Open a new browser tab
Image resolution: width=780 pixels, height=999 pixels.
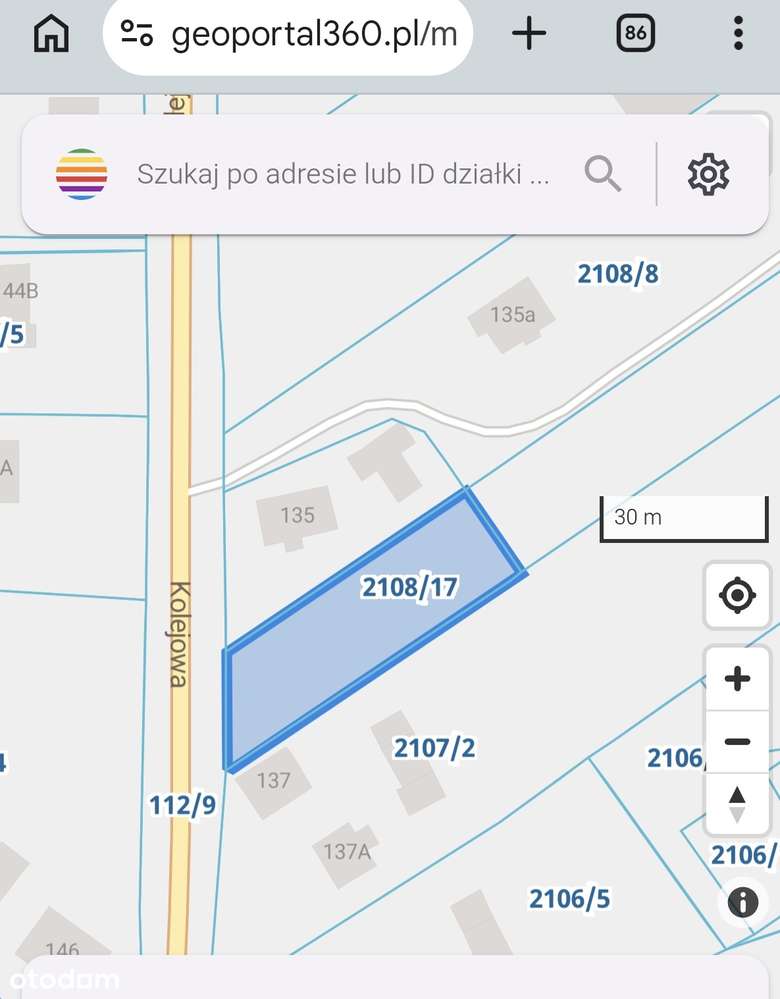529,35
